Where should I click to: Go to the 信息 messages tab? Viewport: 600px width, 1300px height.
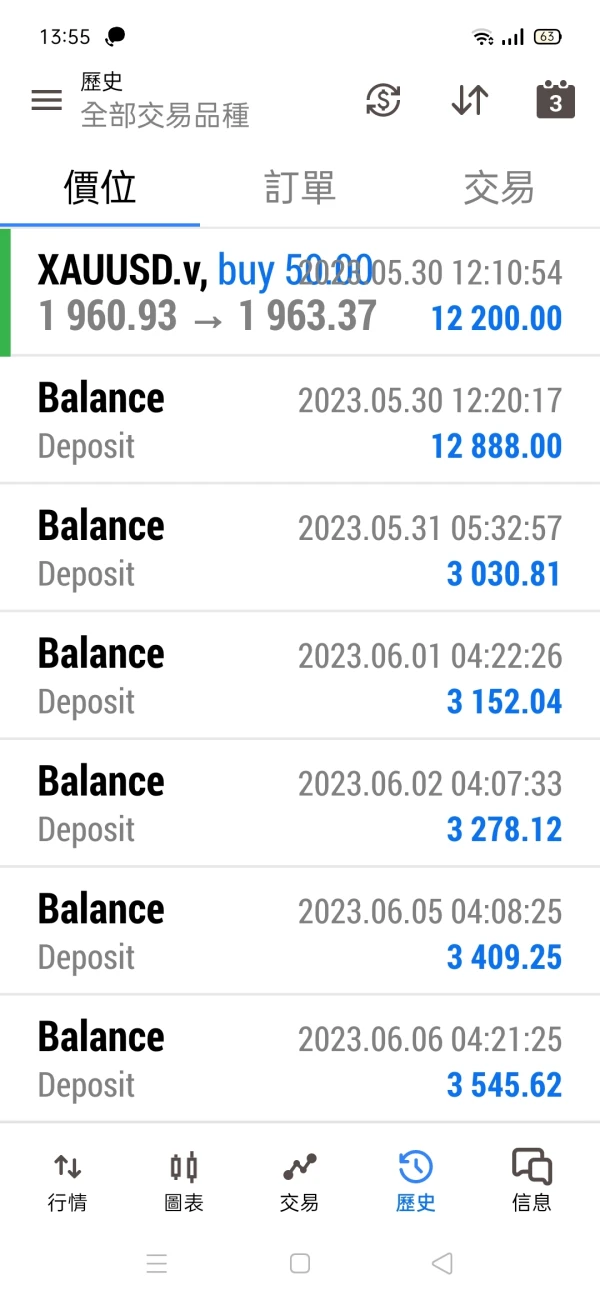[531, 1181]
